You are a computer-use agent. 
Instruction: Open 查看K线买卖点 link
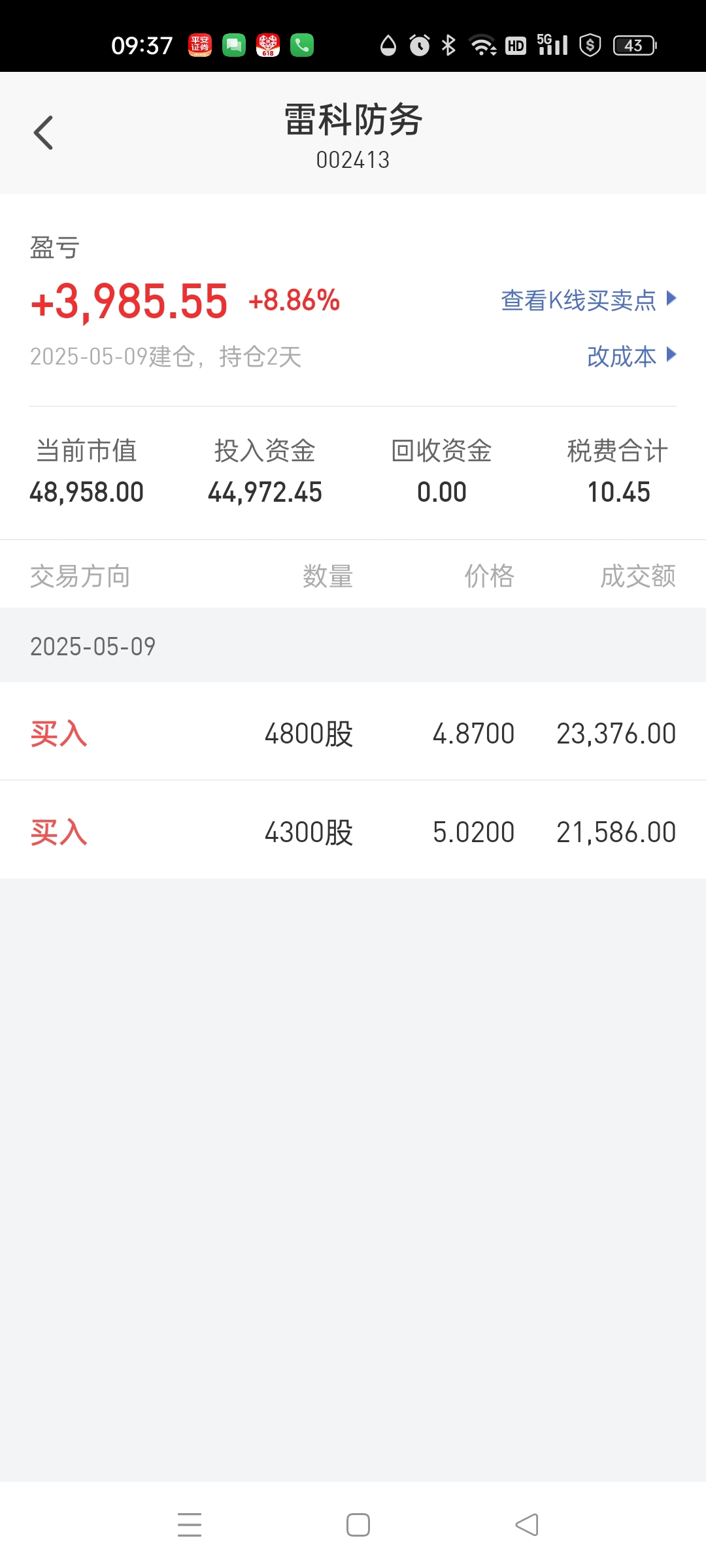(x=588, y=300)
